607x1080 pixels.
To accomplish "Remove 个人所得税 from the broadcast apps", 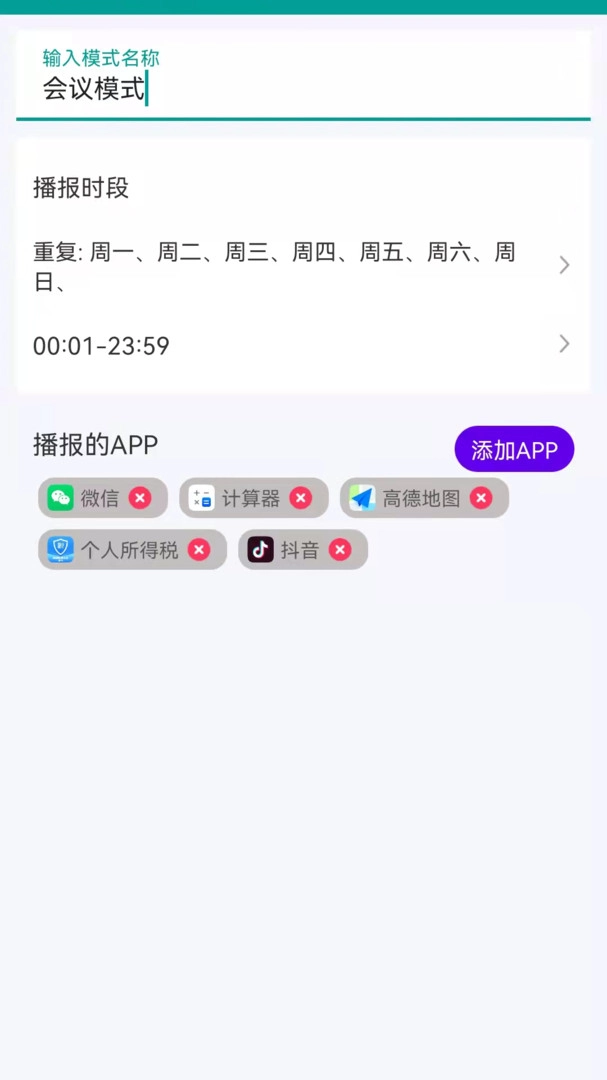I will tap(199, 550).
